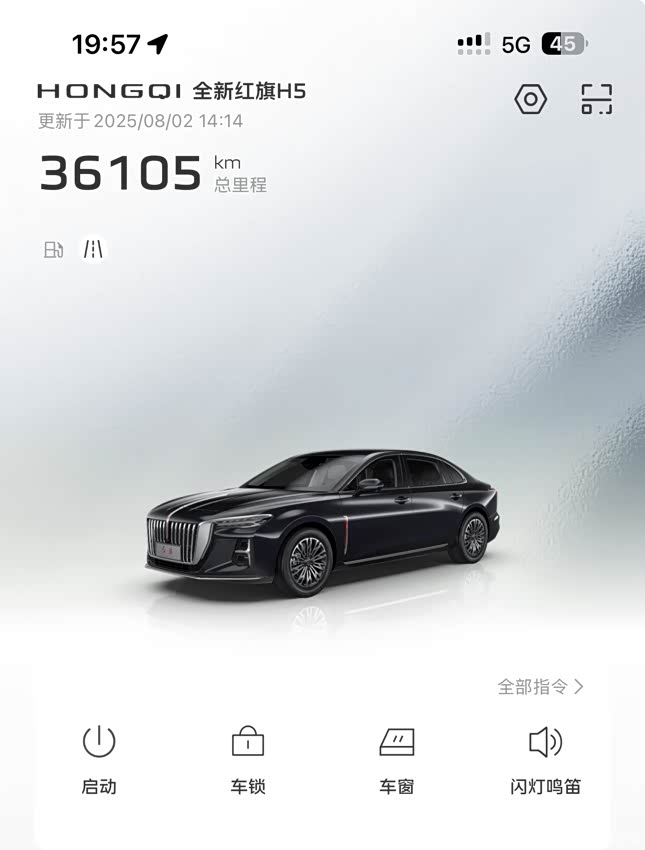Open the 车锁 lock control

pos(248,758)
